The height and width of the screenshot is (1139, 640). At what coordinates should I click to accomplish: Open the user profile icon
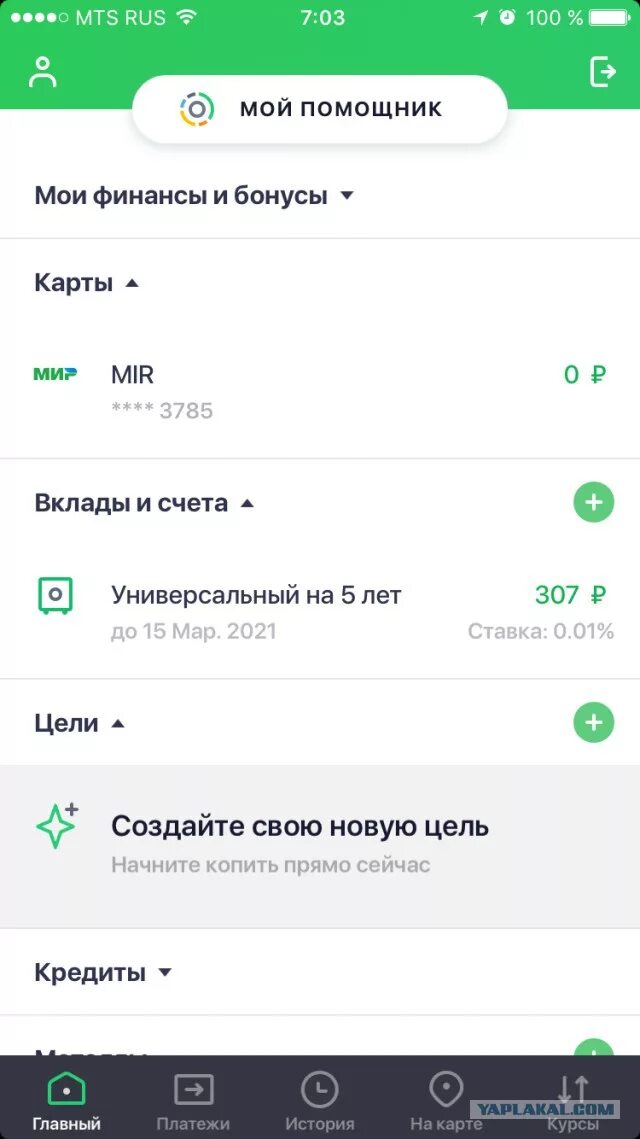click(x=42, y=72)
